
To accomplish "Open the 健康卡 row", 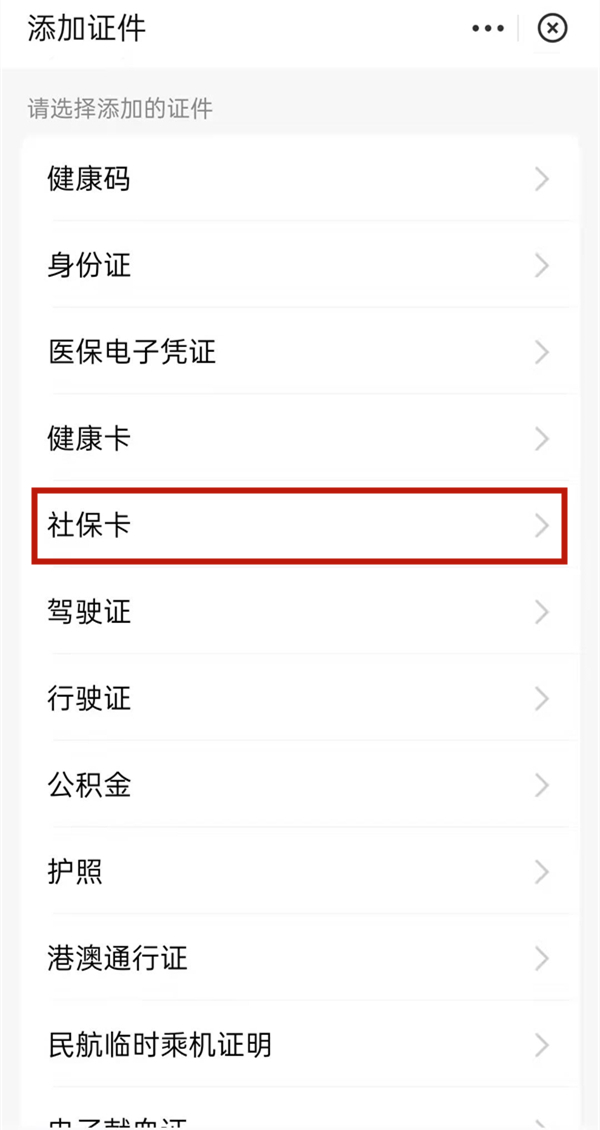I will click(x=300, y=438).
